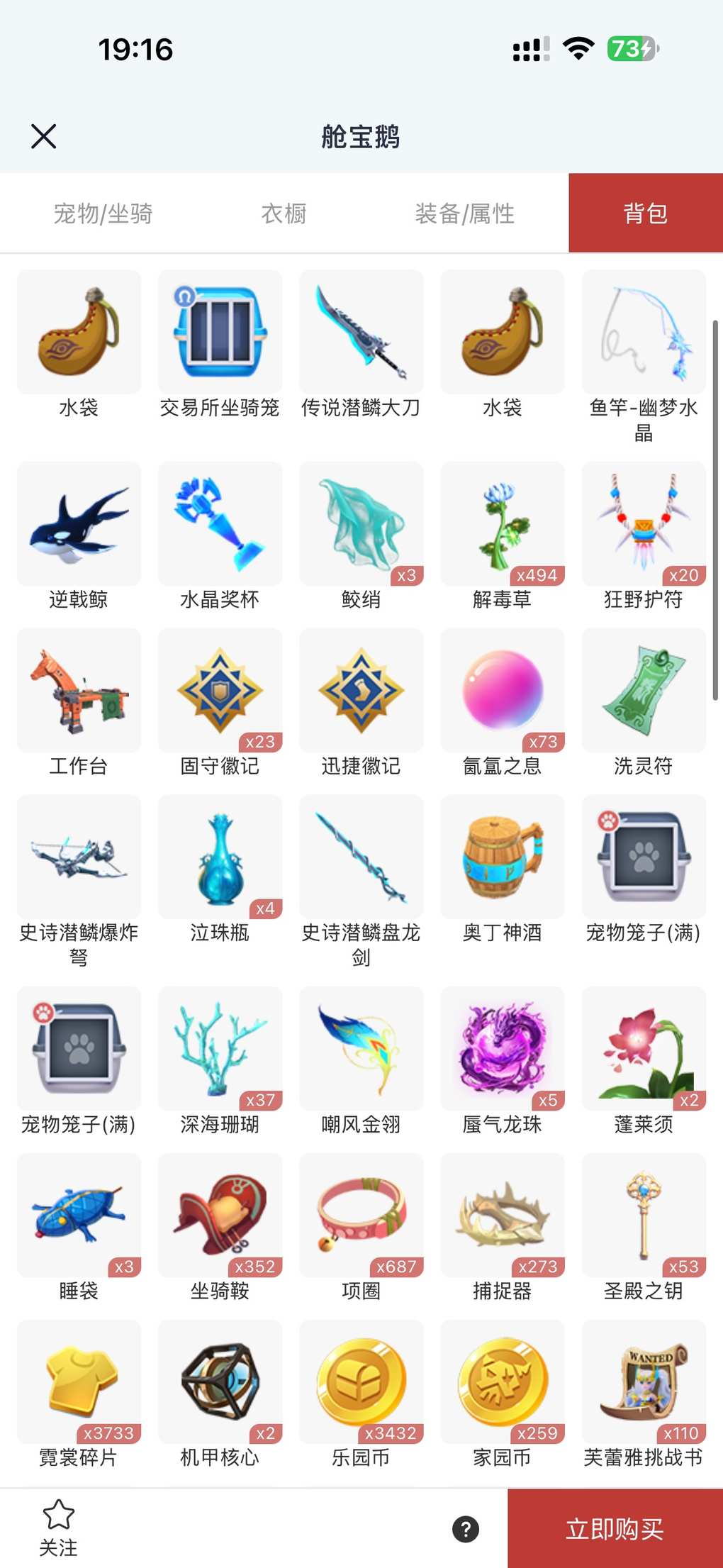723x1568 pixels.
Task: Follow this listing with 关注 star
Action: (58, 1527)
